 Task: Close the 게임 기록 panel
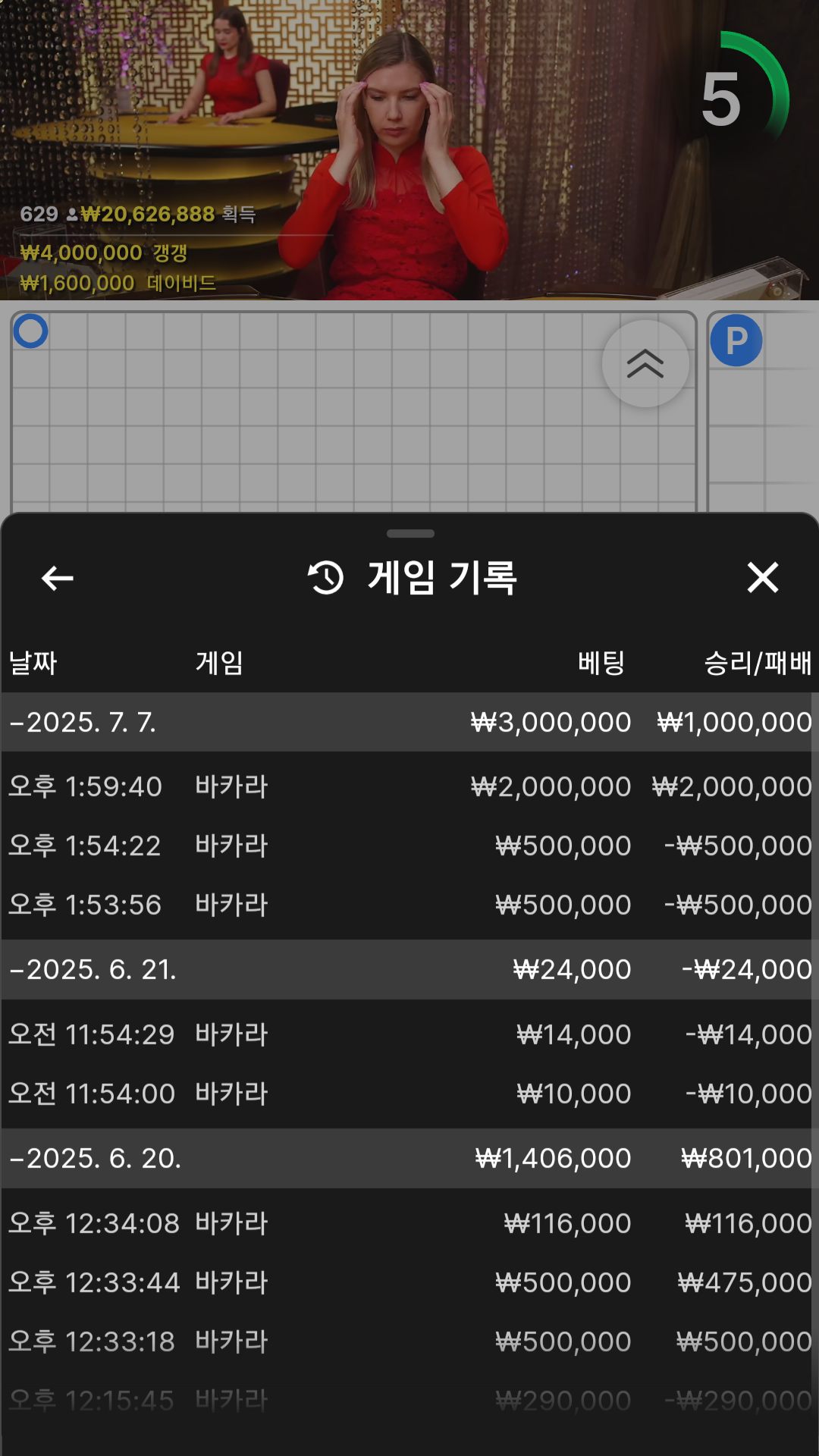(x=762, y=578)
